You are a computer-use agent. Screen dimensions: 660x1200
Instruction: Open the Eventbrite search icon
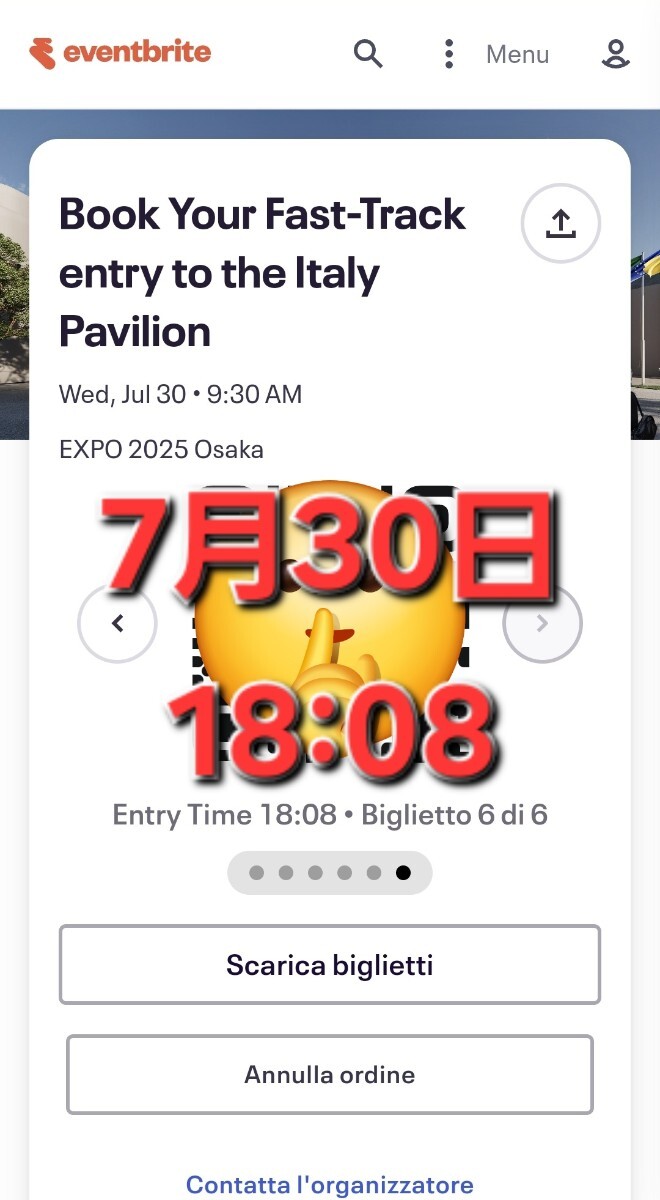click(x=368, y=53)
